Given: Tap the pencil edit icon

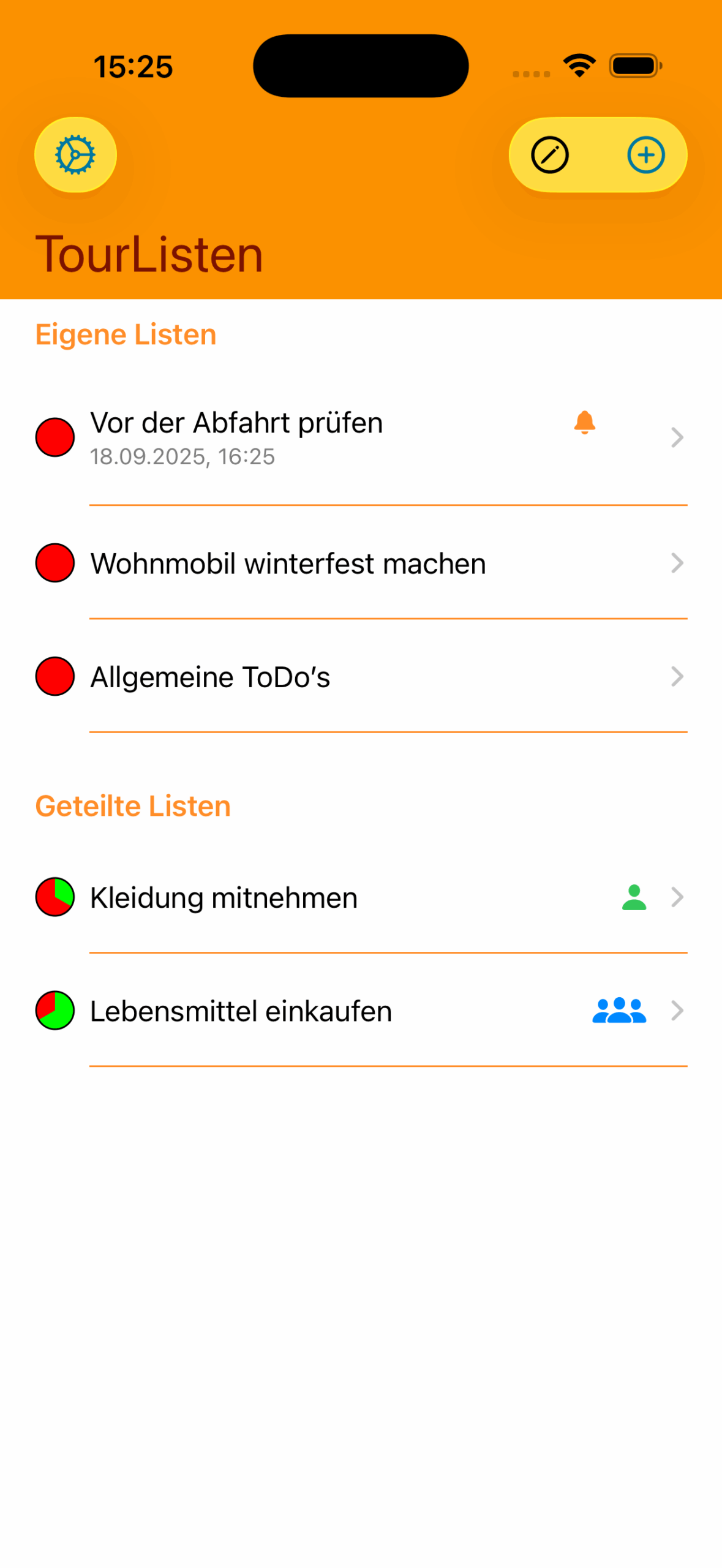Looking at the screenshot, I should click(x=549, y=155).
